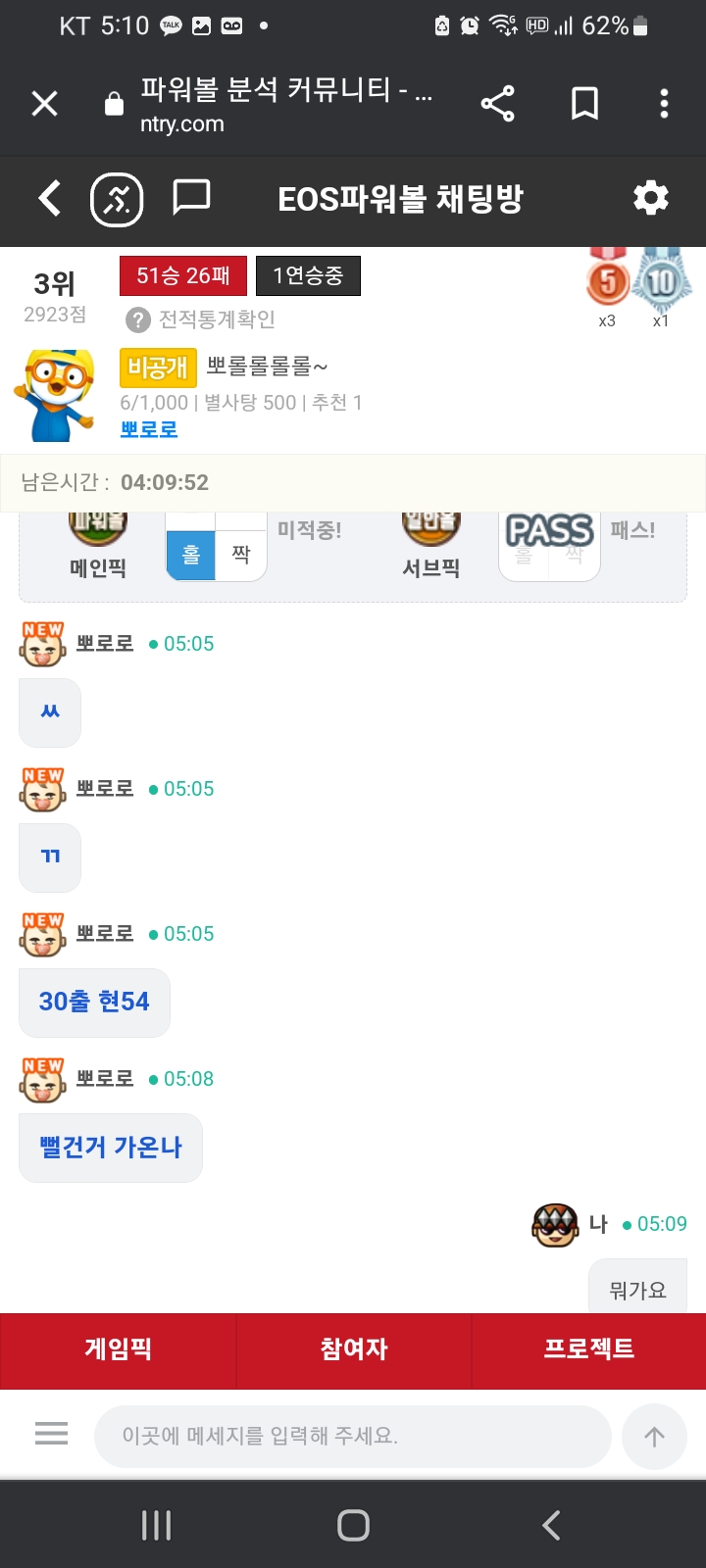Close the browser tab with X

45,103
